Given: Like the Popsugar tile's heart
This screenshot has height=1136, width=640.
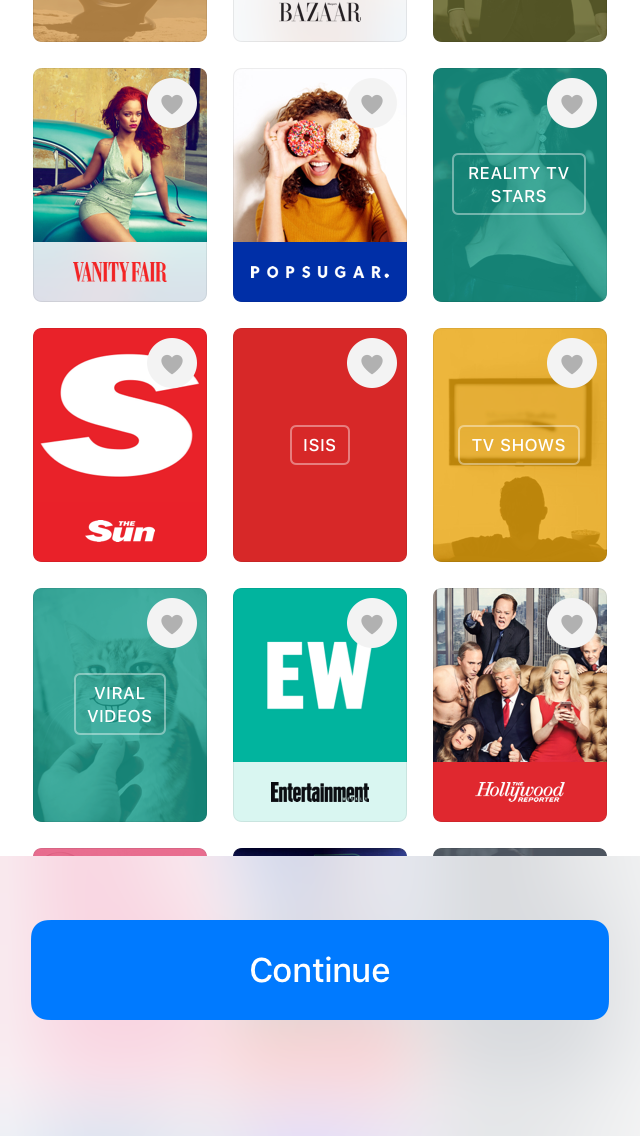Looking at the screenshot, I should [x=372, y=103].
